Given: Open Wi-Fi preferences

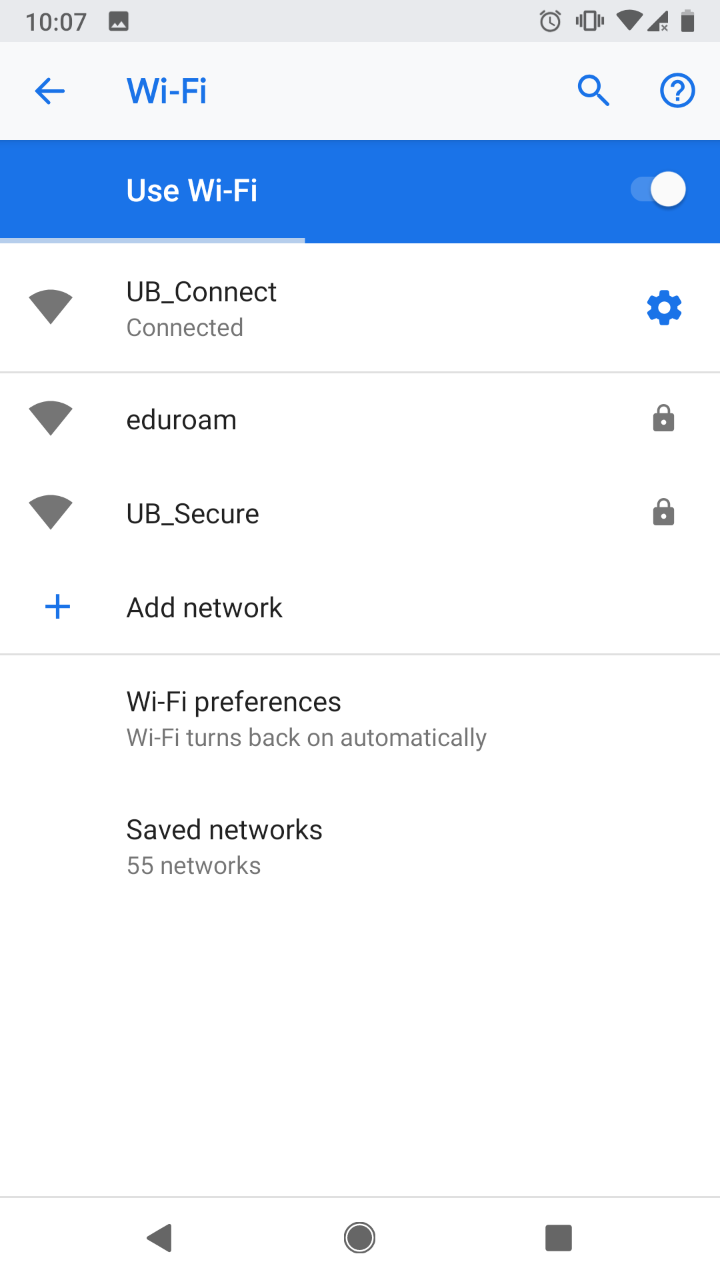Looking at the screenshot, I should (x=306, y=718).
